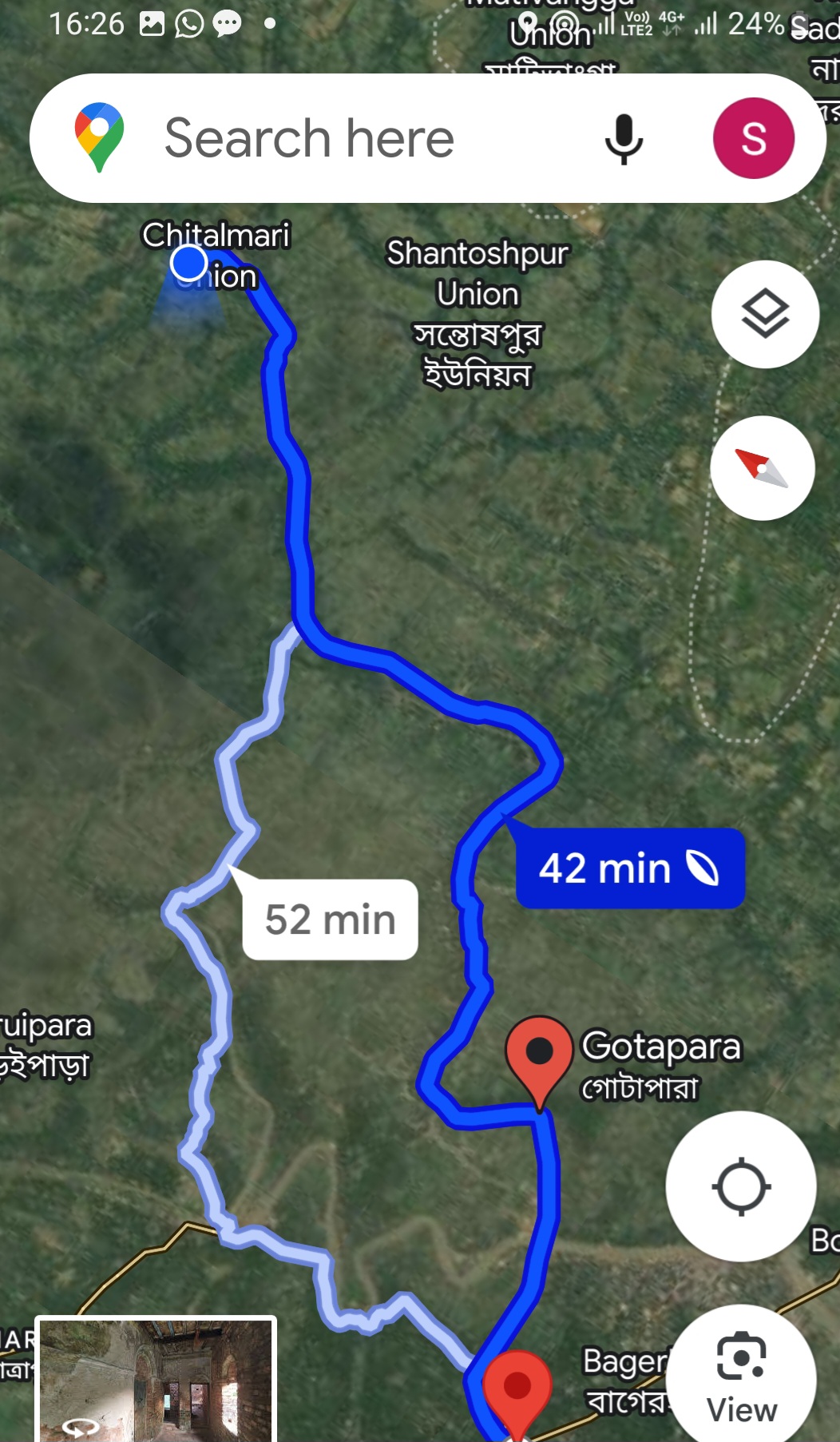The width and height of the screenshot is (840, 1442).
Task: Open the Street View photo thumbnail
Action: [157, 1380]
